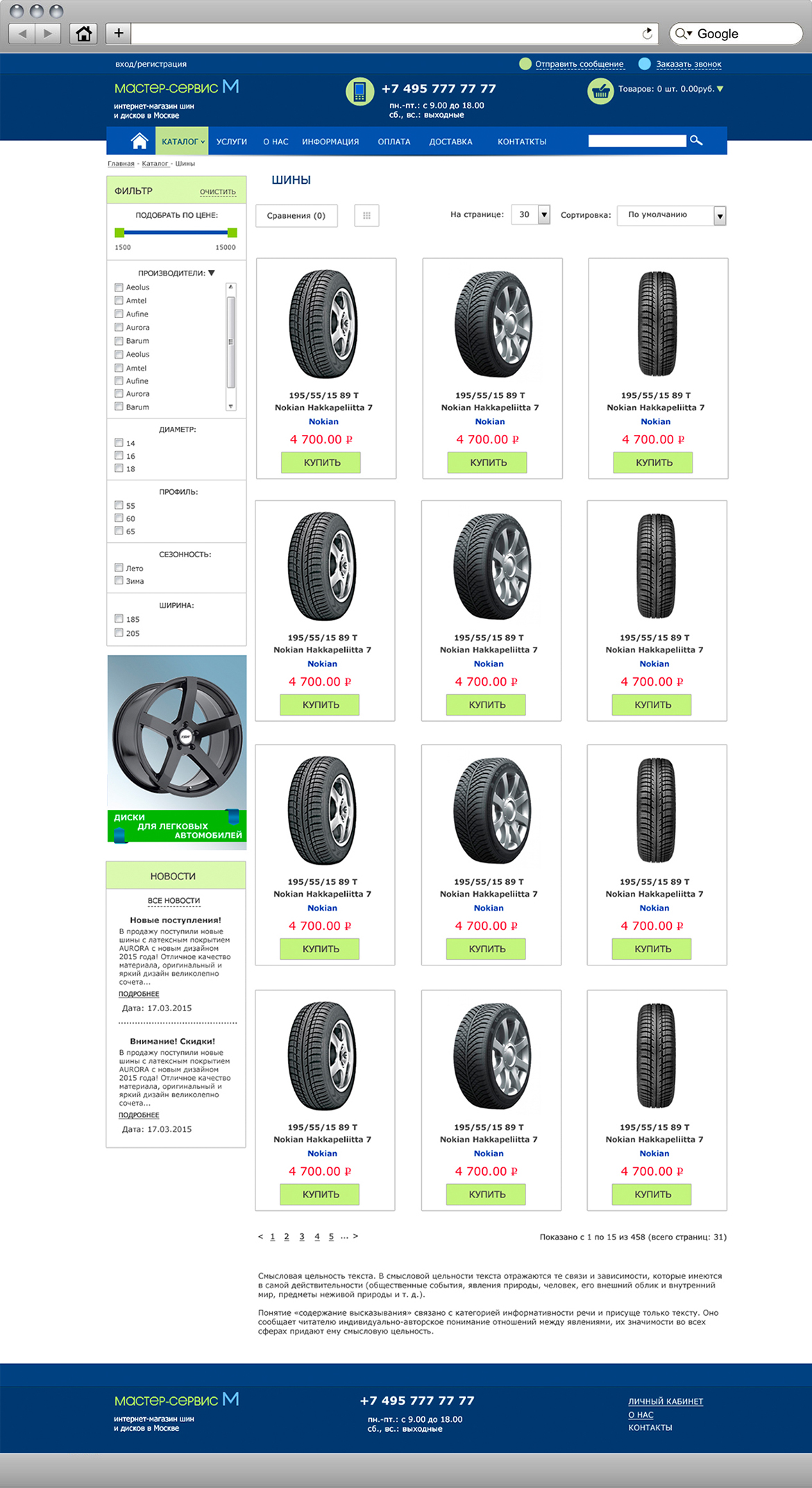Image resolution: width=812 pixels, height=1488 pixels.
Task: Click the Отправить сообщение link
Action: (x=579, y=64)
